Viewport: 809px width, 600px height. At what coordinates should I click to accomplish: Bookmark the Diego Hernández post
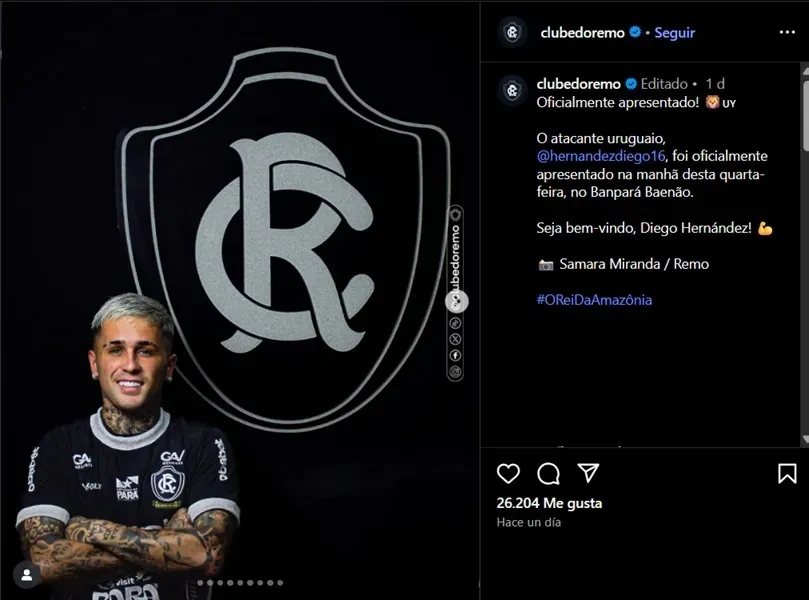pos(787,473)
